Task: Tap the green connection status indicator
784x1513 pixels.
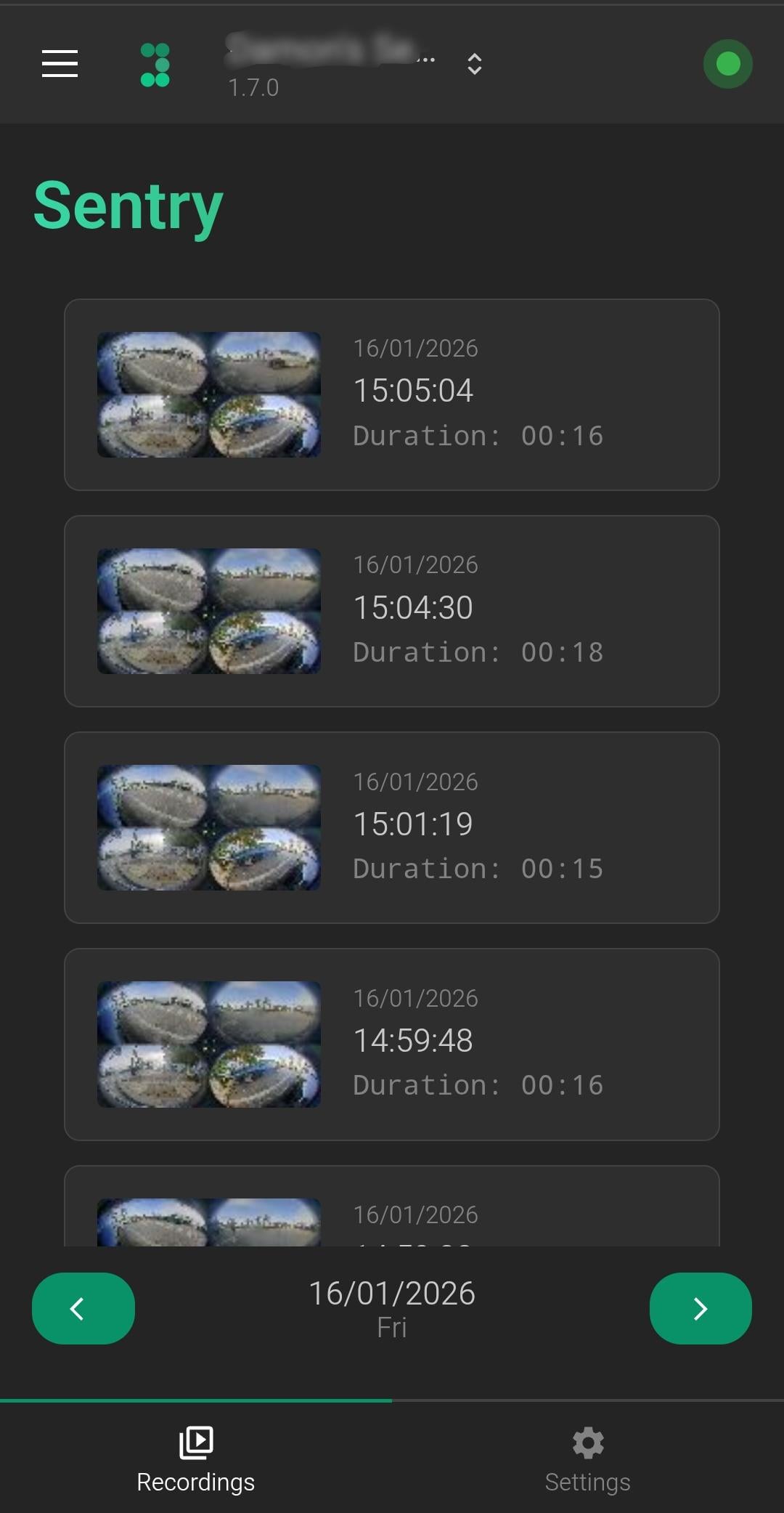Action: (x=727, y=64)
